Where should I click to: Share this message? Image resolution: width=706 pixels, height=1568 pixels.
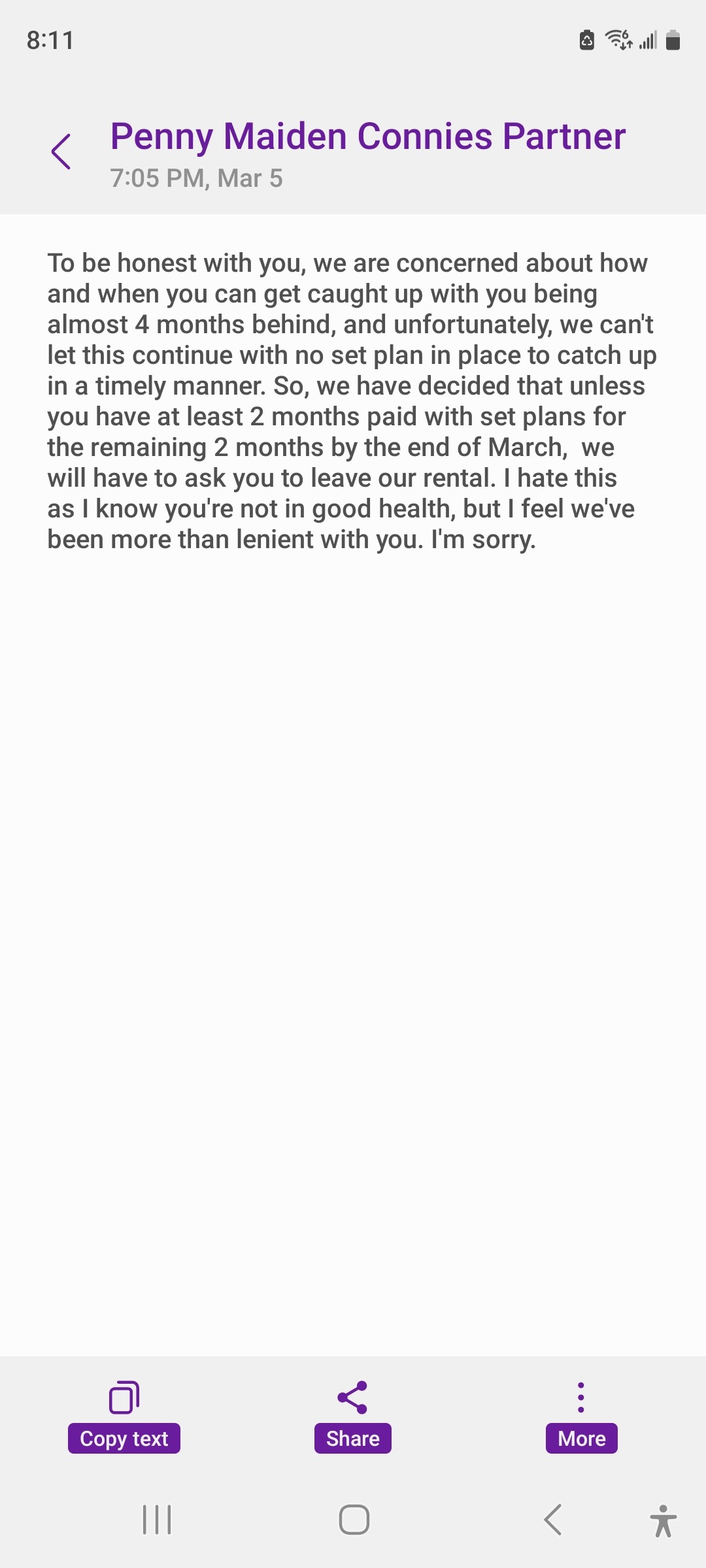(x=353, y=1416)
